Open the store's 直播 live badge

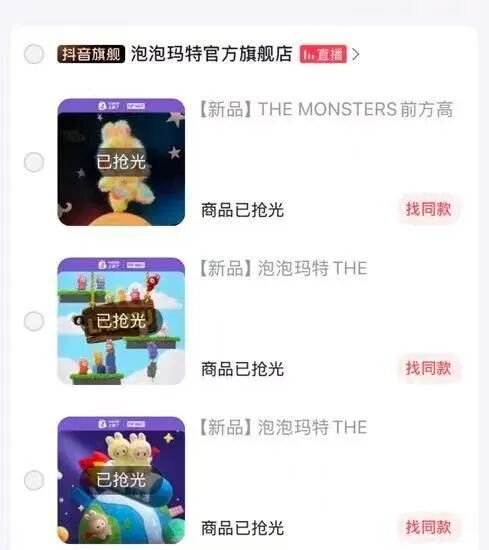pyautogui.click(x=323, y=54)
